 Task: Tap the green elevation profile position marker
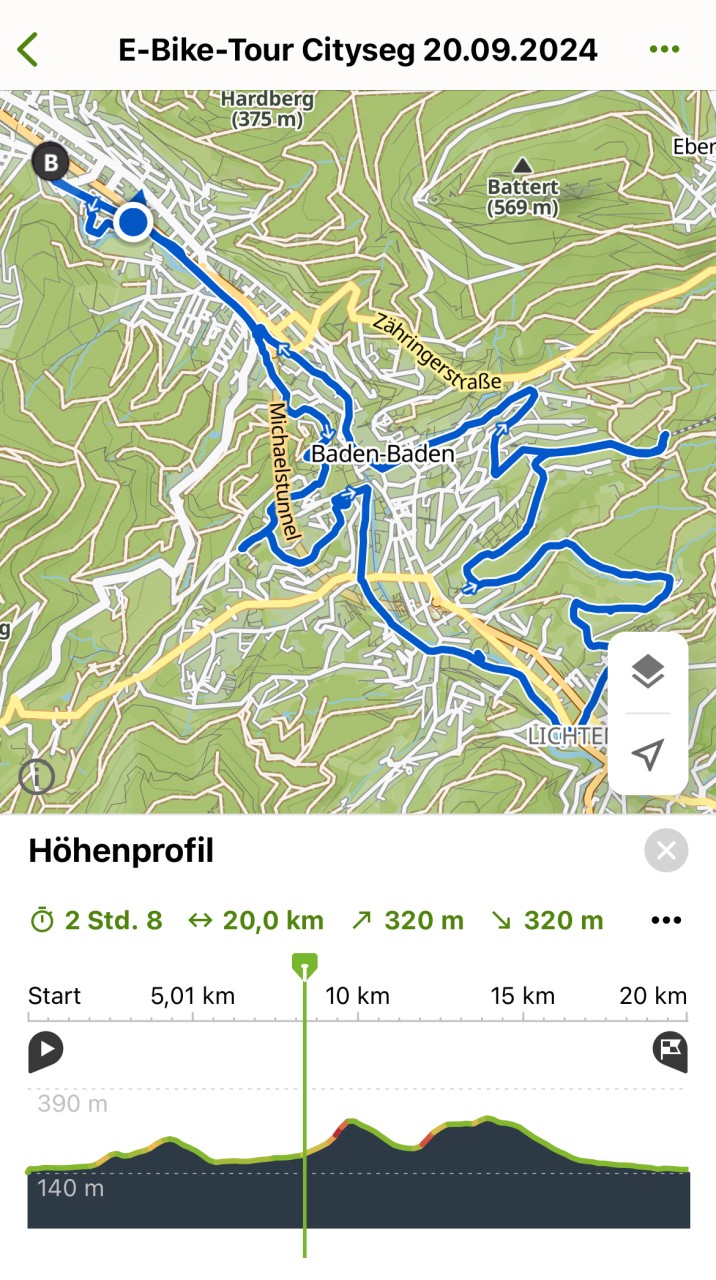click(305, 965)
